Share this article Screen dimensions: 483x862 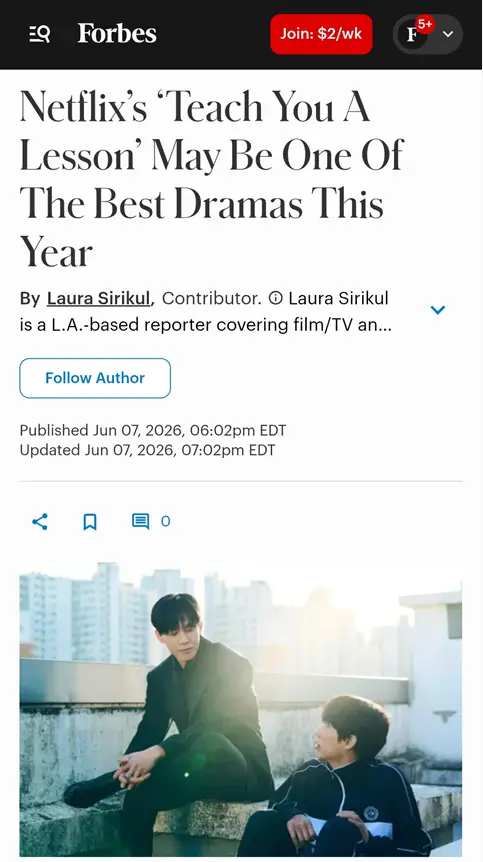(x=40, y=521)
